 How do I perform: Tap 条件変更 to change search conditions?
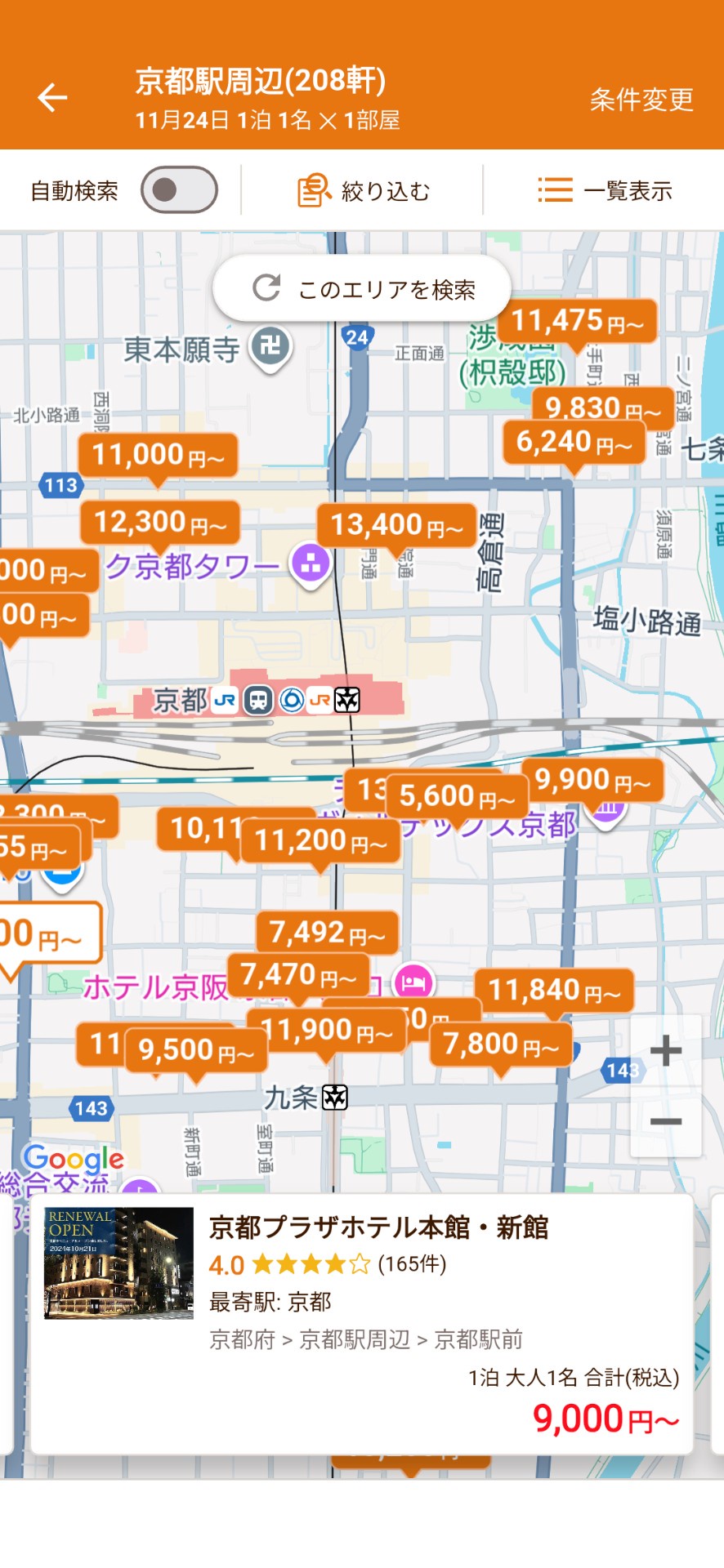[641, 100]
